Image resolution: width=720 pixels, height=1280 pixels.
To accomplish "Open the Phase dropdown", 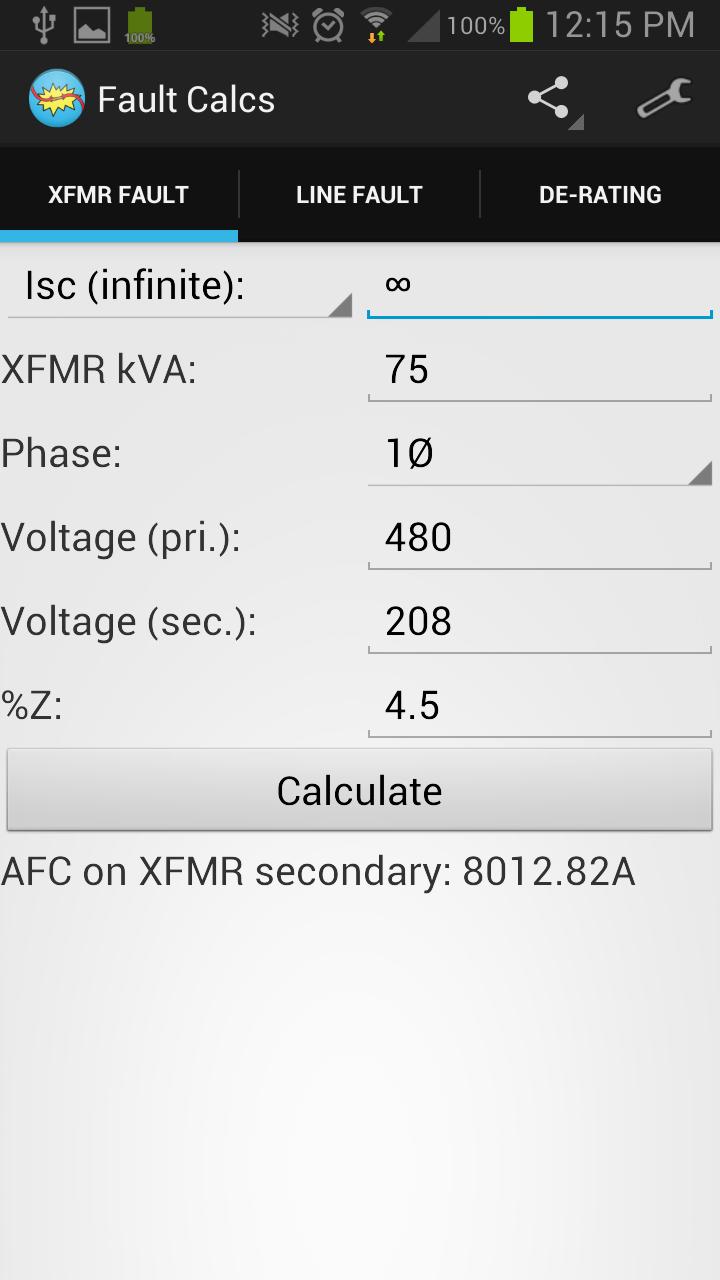I will pyautogui.click(x=539, y=454).
